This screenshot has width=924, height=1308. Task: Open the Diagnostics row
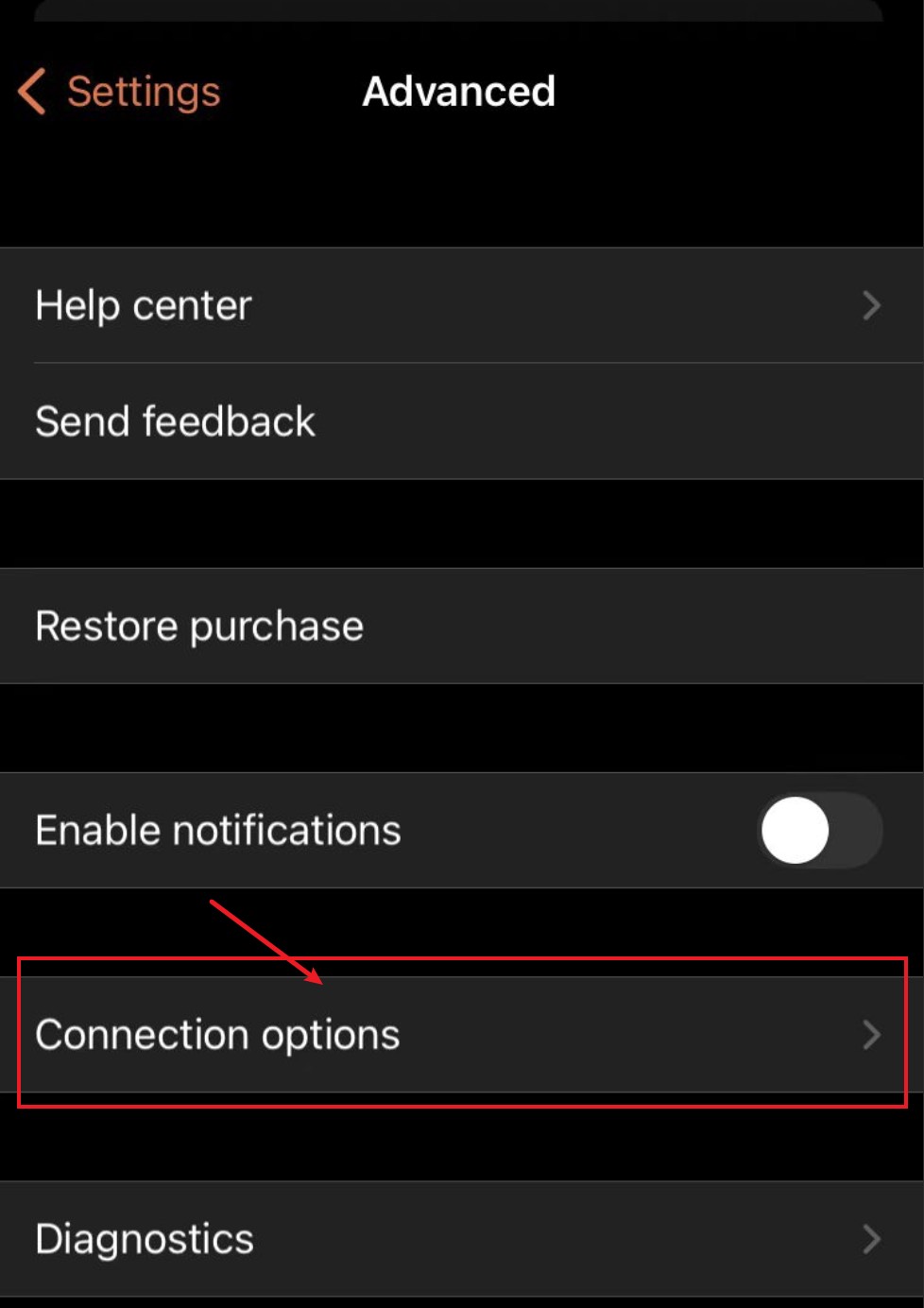461,1239
